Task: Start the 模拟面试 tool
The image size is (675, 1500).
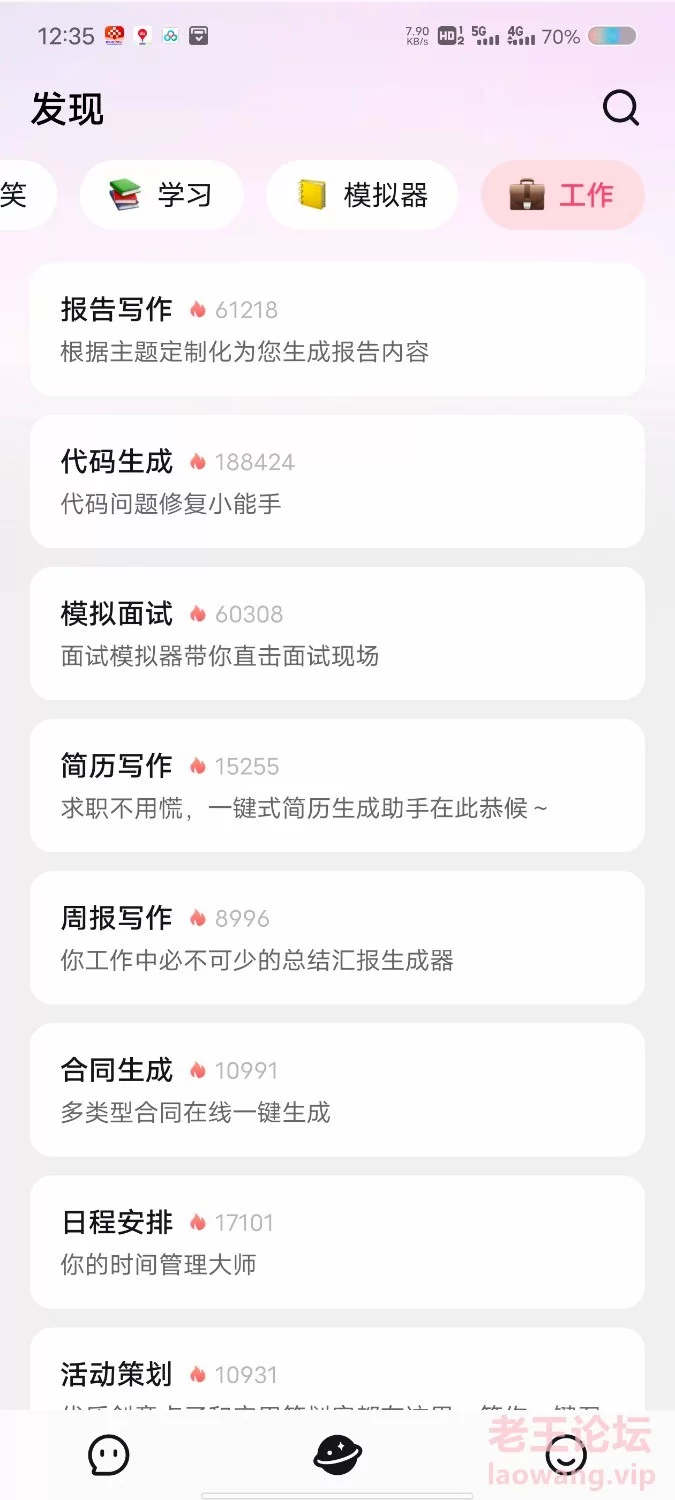Action: coord(337,634)
